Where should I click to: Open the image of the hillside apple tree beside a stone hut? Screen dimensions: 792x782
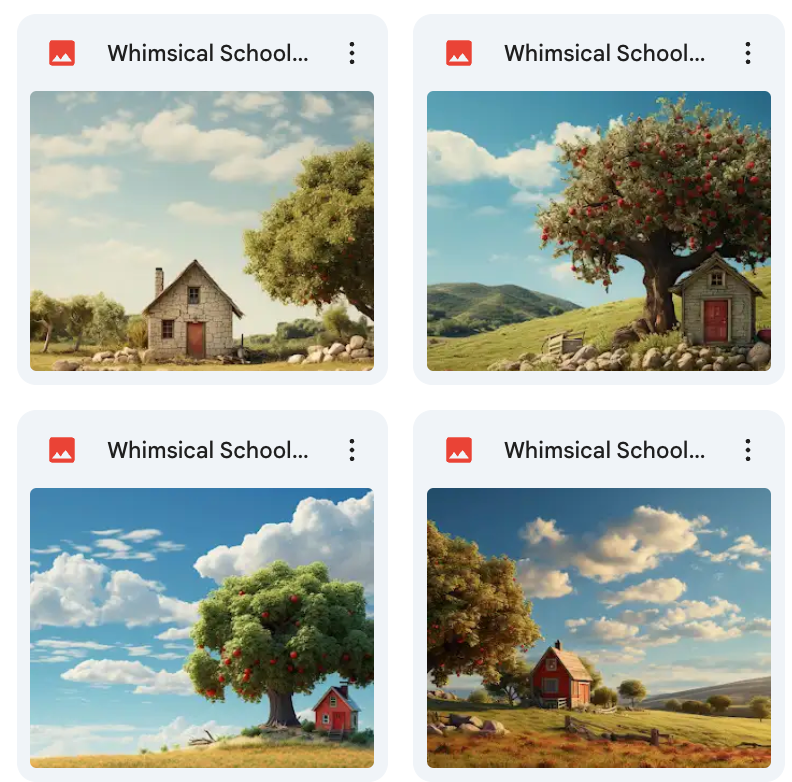[x=598, y=231]
